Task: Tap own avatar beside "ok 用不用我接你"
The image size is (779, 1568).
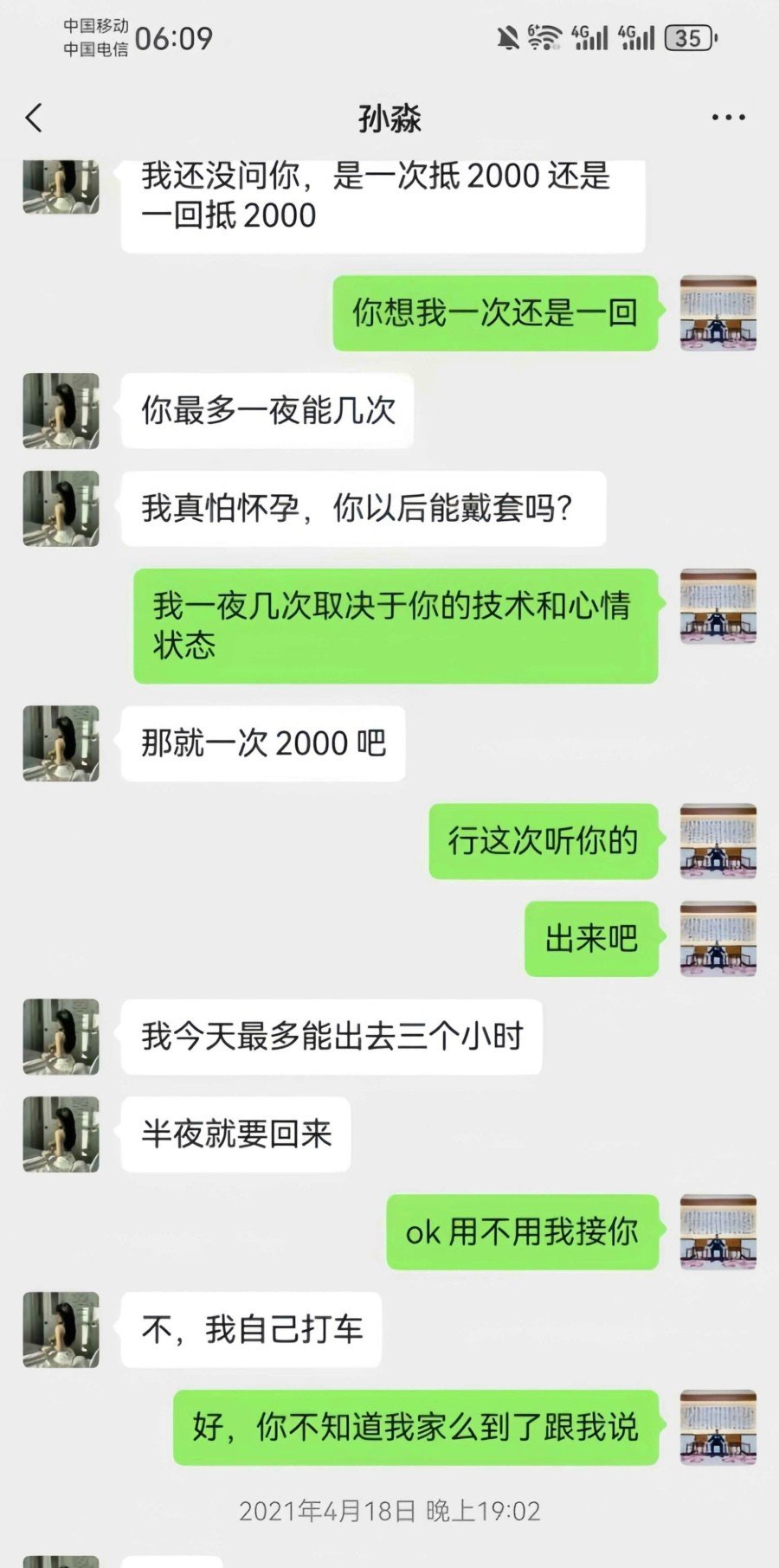Action: click(x=718, y=1232)
